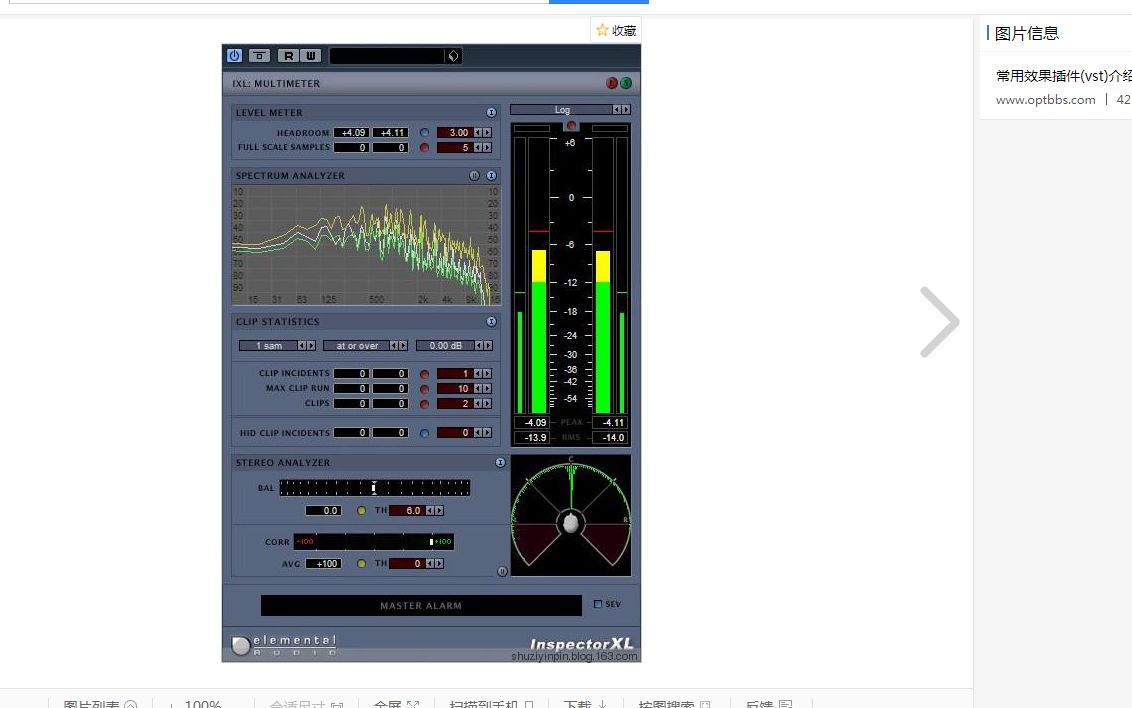Go to the next image
The height and width of the screenshot is (708, 1132).
pyautogui.click(x=939, y=322)
